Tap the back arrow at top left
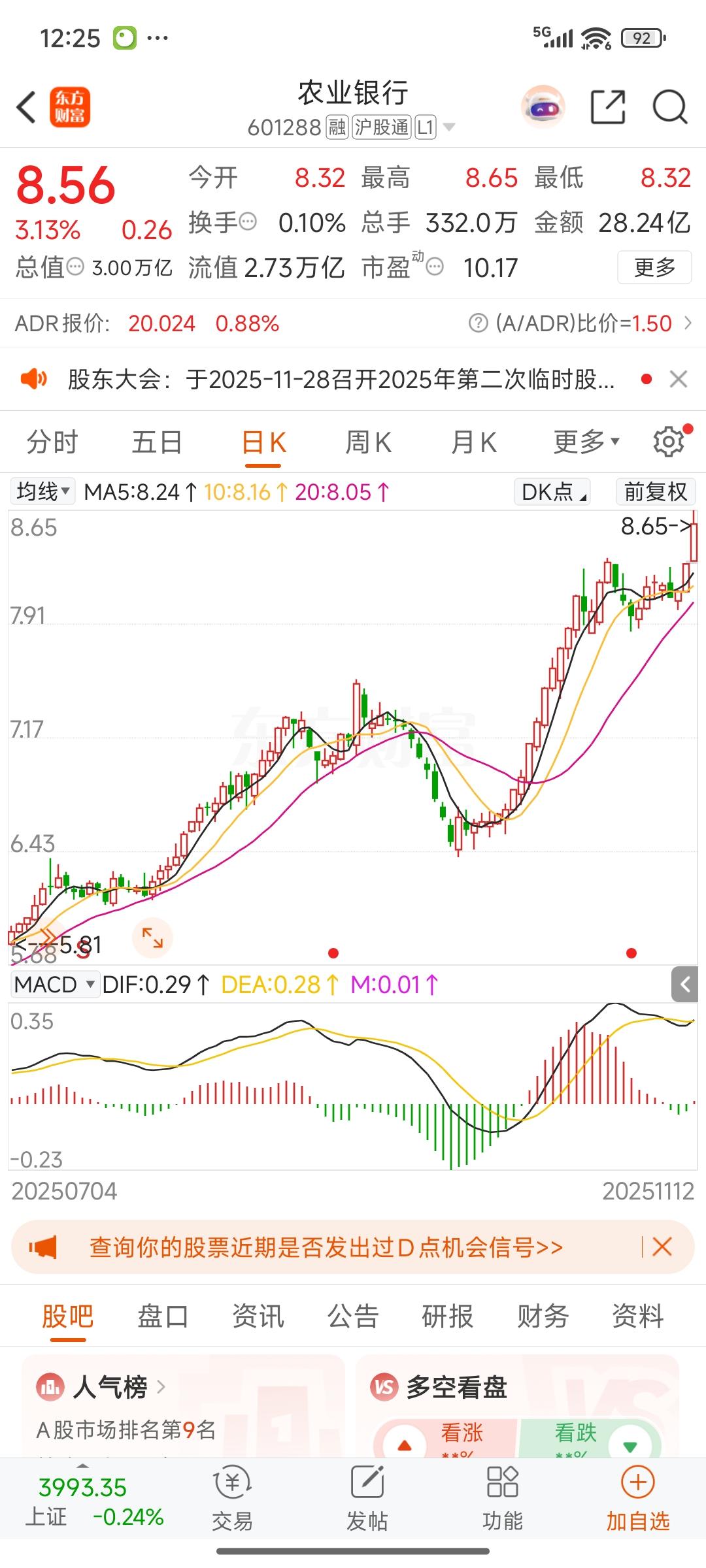This screenshot has width=706, height=1568. 26,106
